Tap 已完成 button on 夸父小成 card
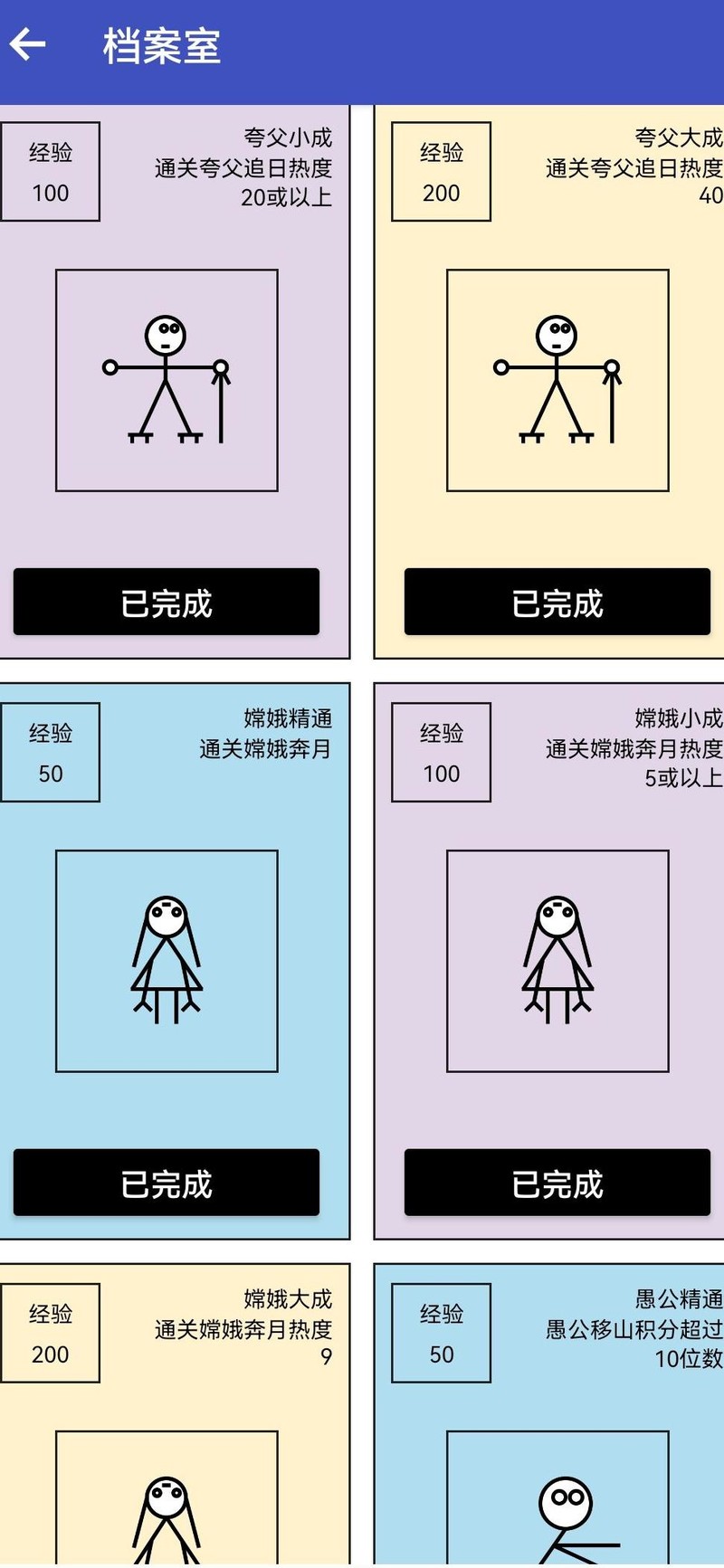This screenshot has height=1568, width=724. point(167,603)
